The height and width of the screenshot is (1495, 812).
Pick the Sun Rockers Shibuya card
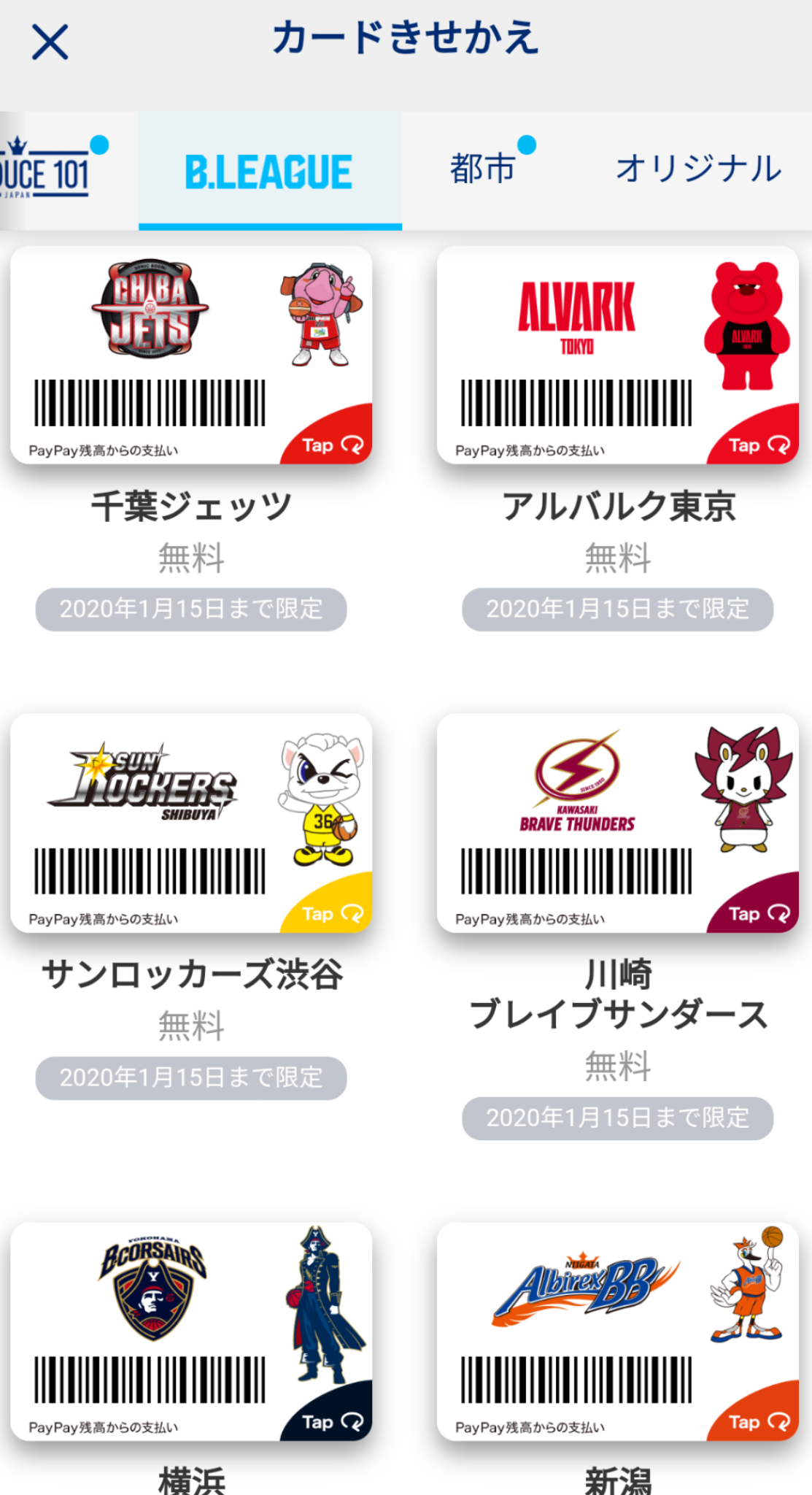point(191,823)
